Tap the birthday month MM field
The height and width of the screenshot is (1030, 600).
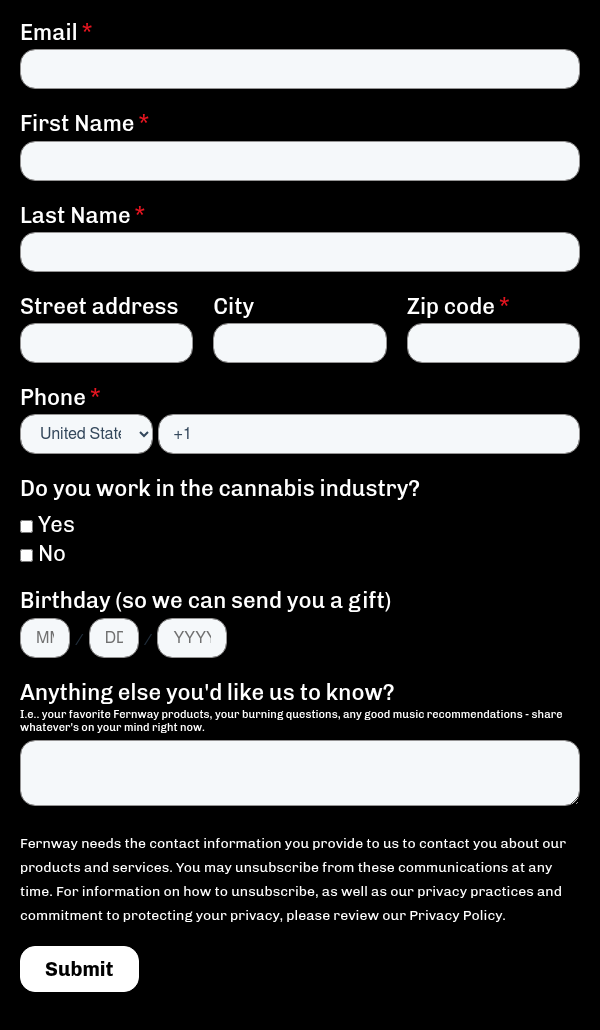click(45, 638)
